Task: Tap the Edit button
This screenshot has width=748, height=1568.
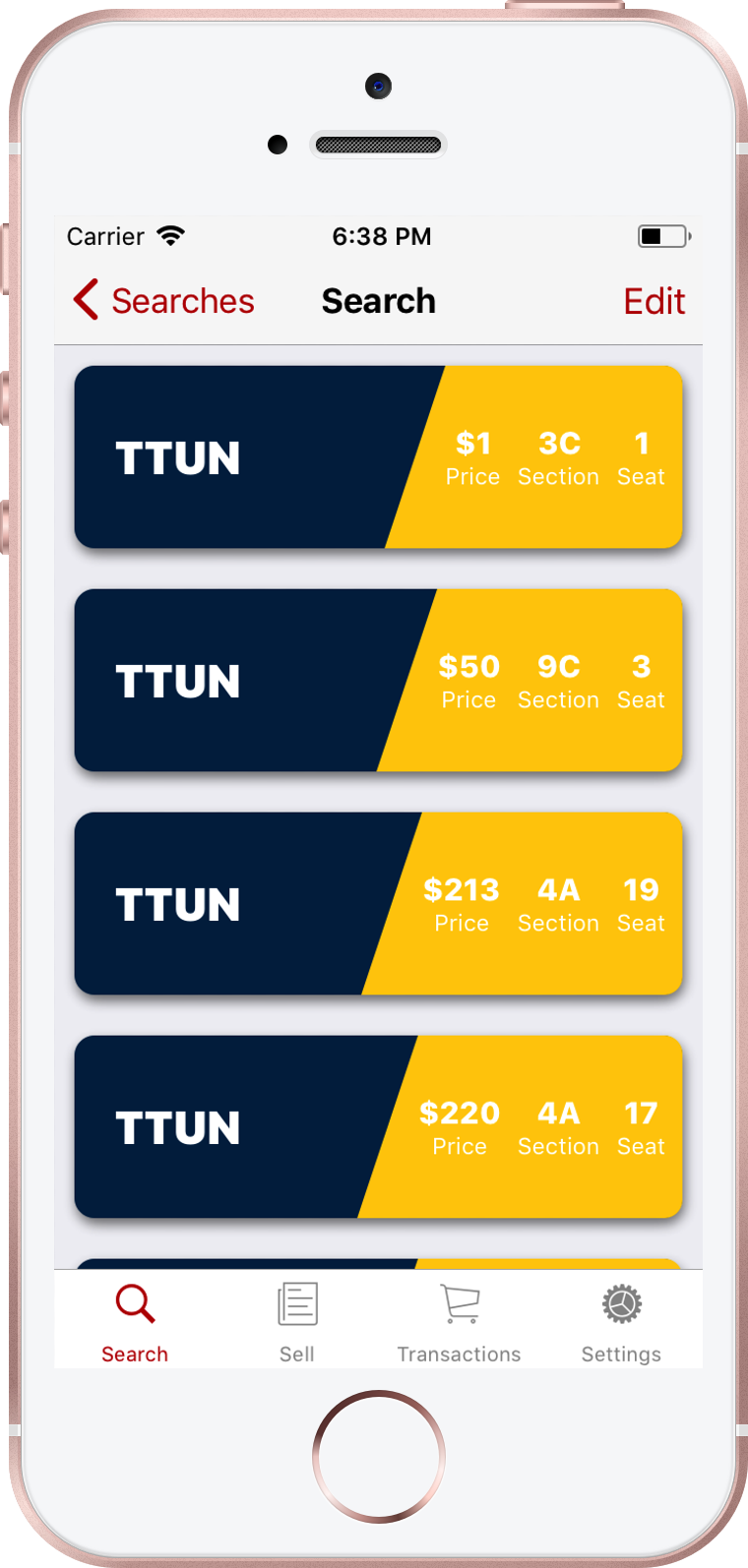Action: click(654, 301)
